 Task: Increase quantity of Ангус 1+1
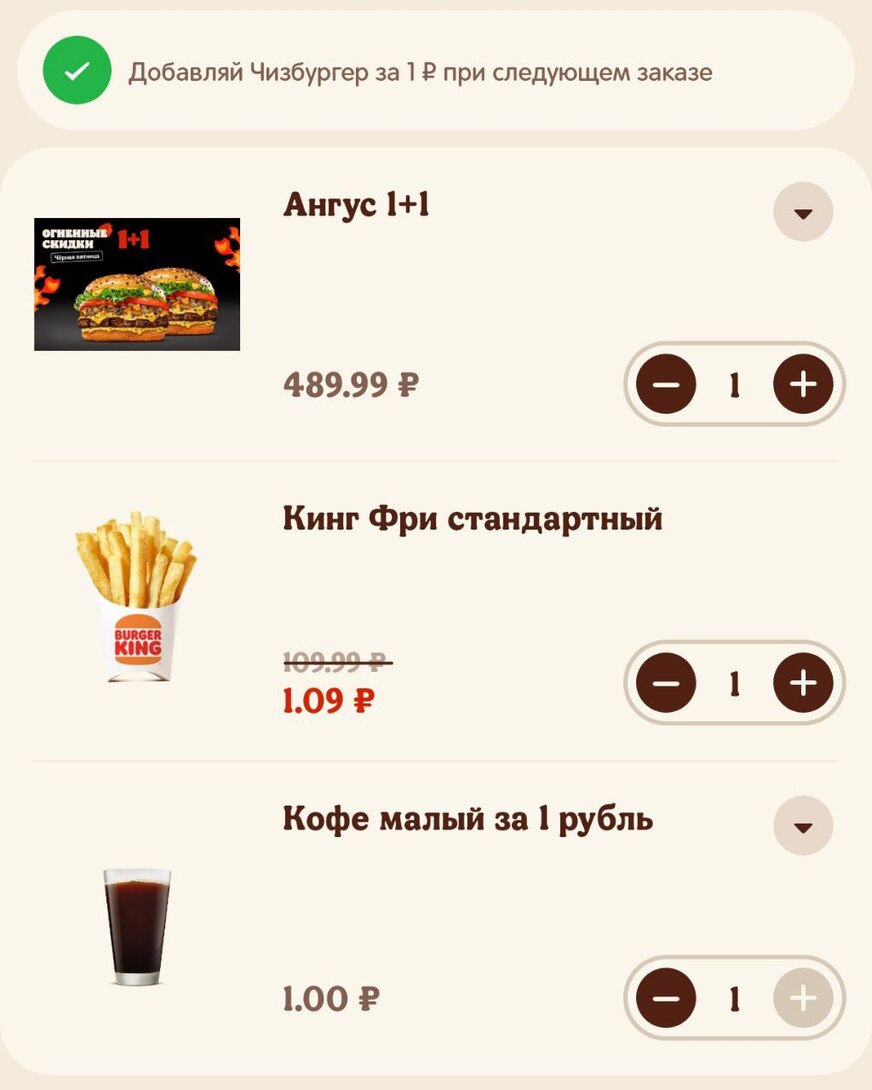click(x=803, y=384)
